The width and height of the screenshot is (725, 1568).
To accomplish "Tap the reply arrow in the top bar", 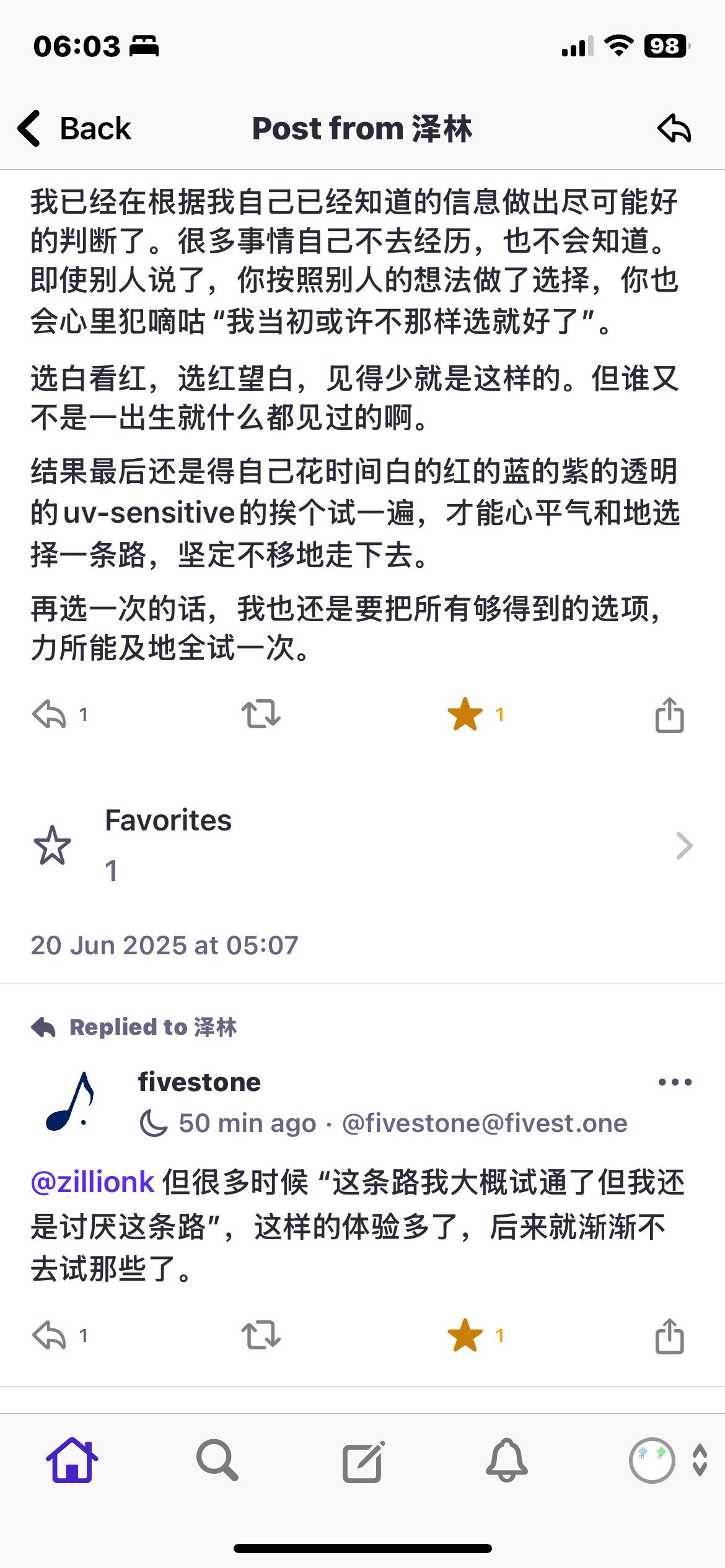I will point(674,129).
